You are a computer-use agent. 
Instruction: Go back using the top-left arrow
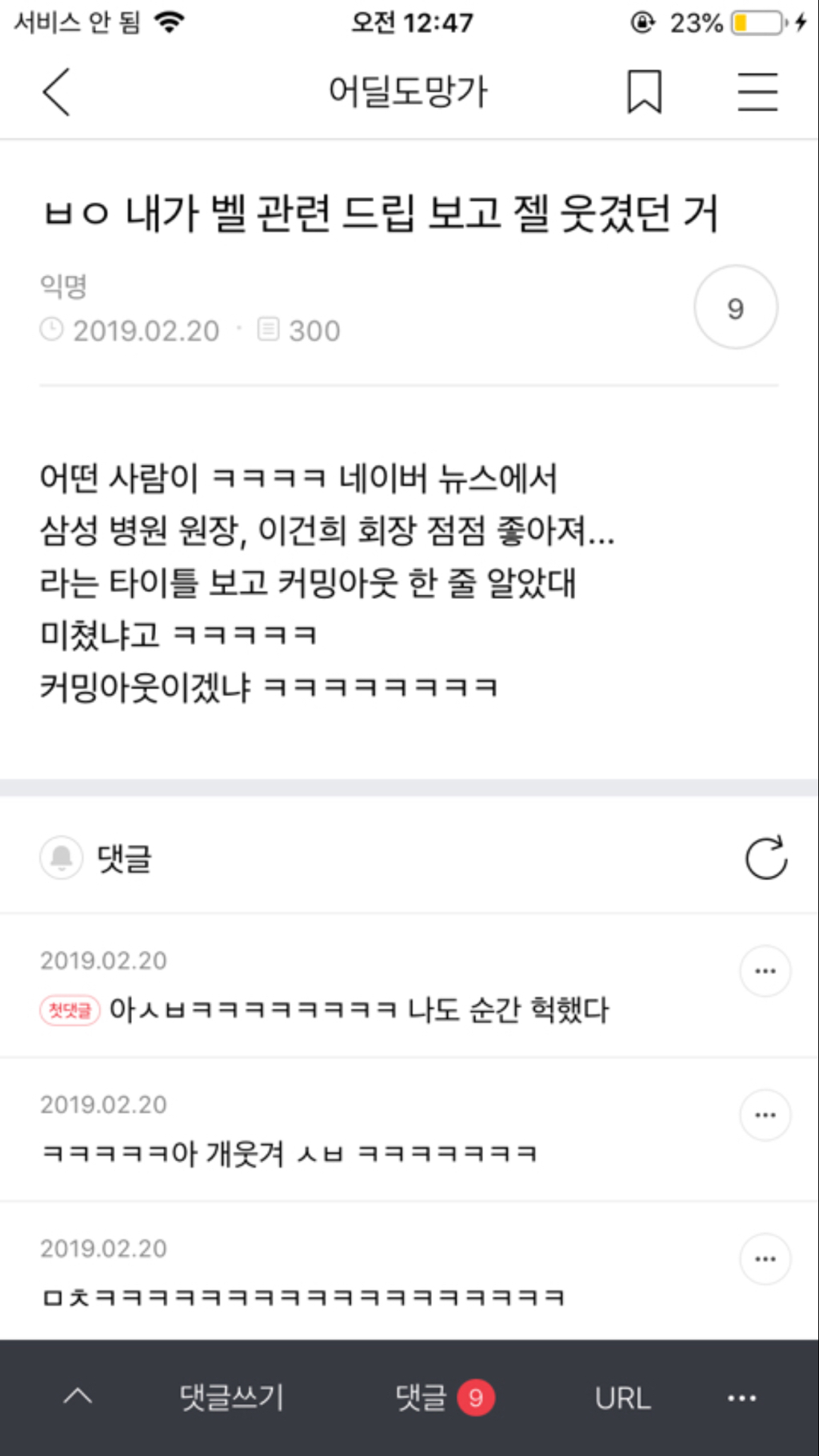pos(57,92)
